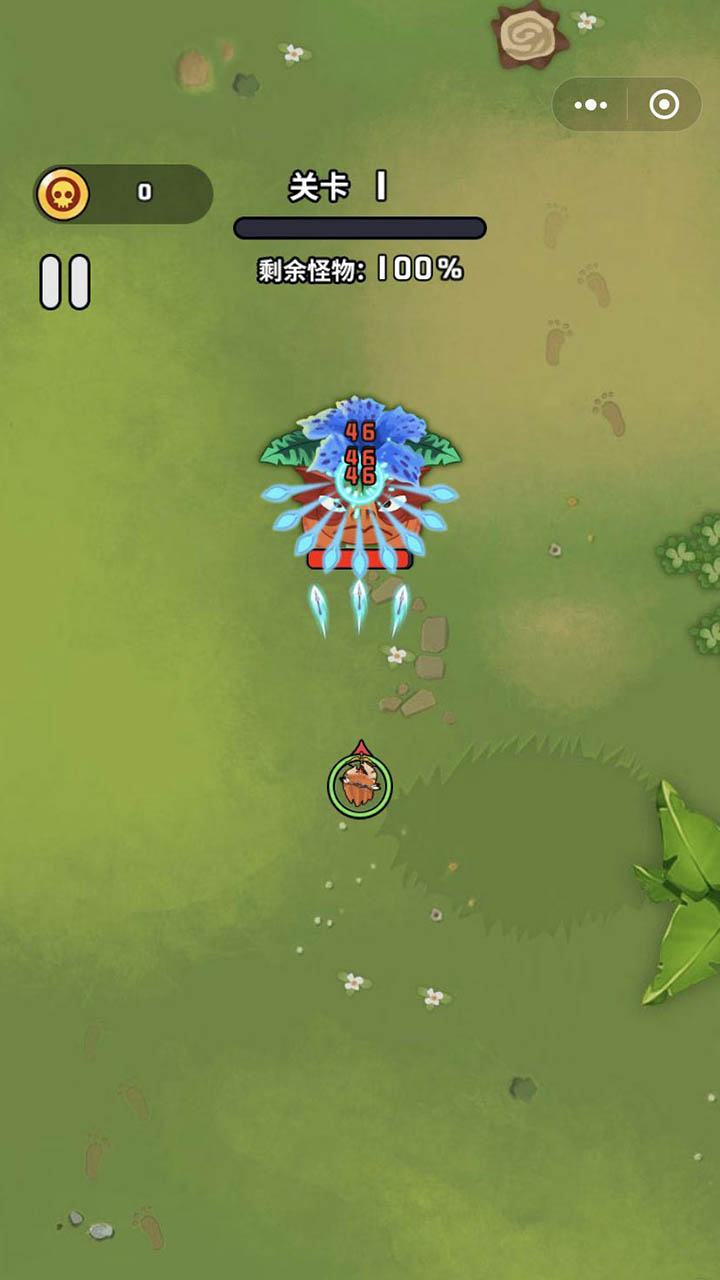
Task: Pause the game
Action: (65, 282)
